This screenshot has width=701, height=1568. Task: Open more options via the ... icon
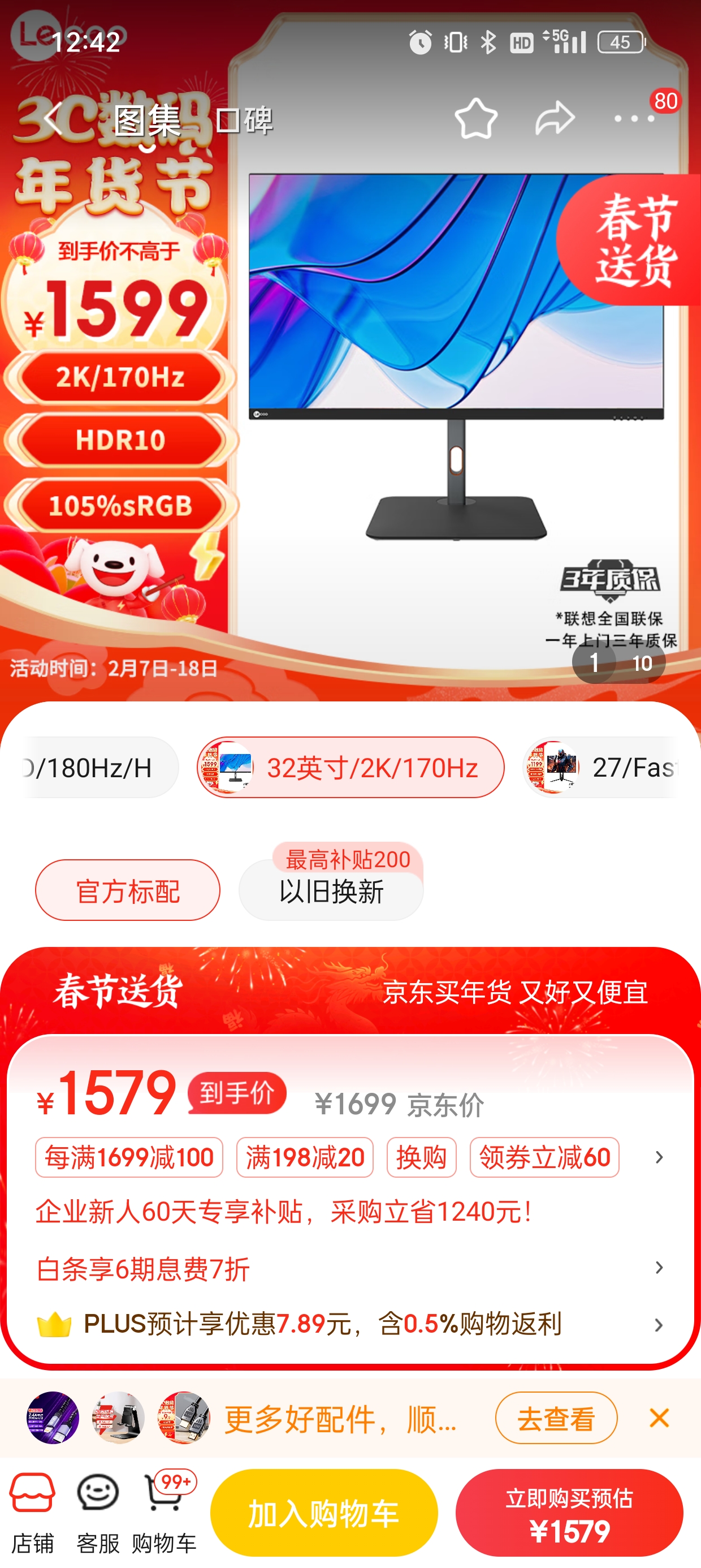pos(633,119)
